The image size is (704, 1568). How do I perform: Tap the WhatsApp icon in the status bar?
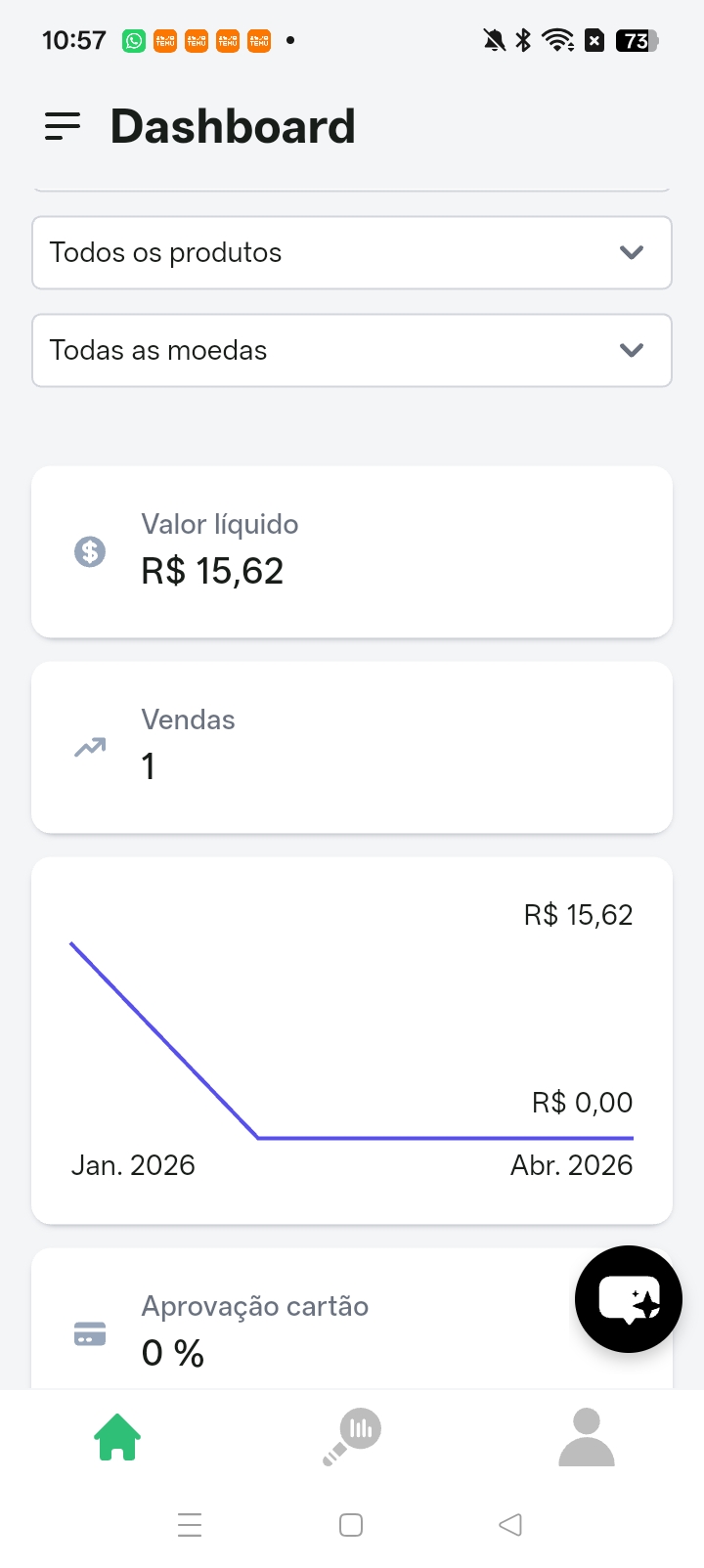tap(133, 41)
